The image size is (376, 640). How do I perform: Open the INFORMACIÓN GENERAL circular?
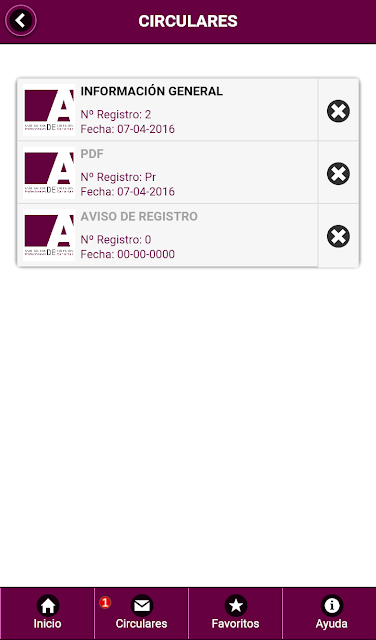(167, 109)
